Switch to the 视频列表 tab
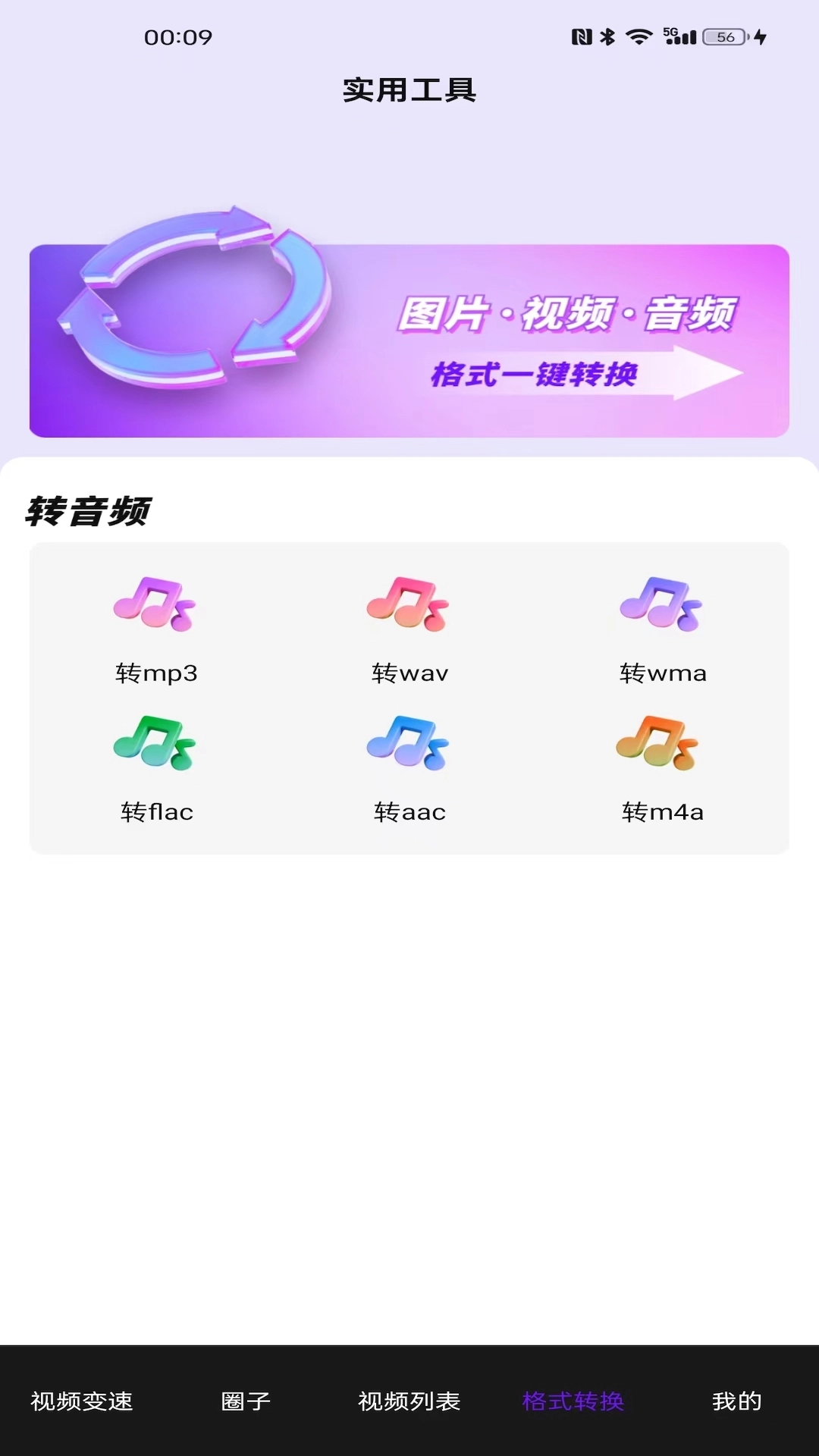The image size is (819, 1456). [409, 1402]
